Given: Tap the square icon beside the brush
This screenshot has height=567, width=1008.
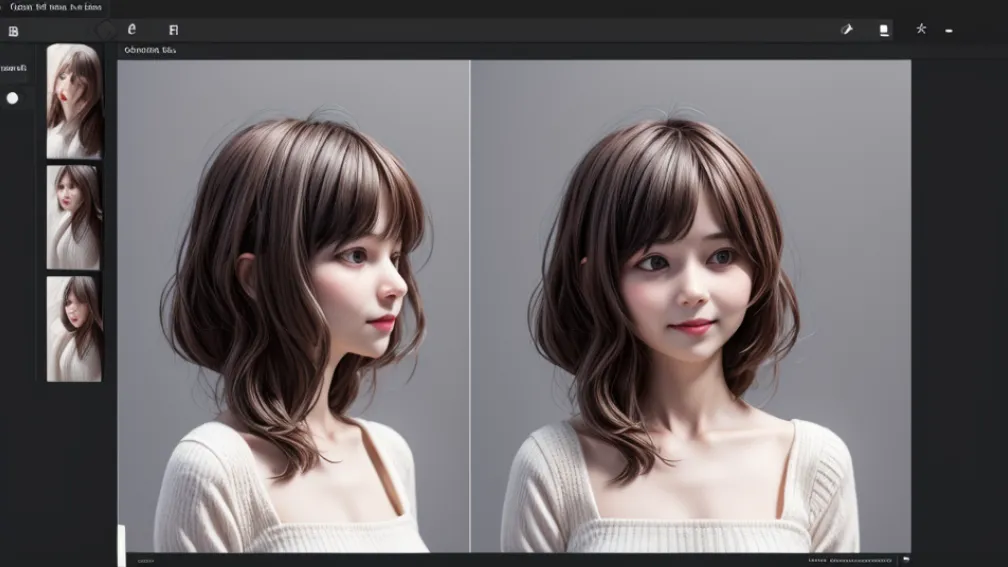Looking at the screenshot, I should tap(884, 30).
